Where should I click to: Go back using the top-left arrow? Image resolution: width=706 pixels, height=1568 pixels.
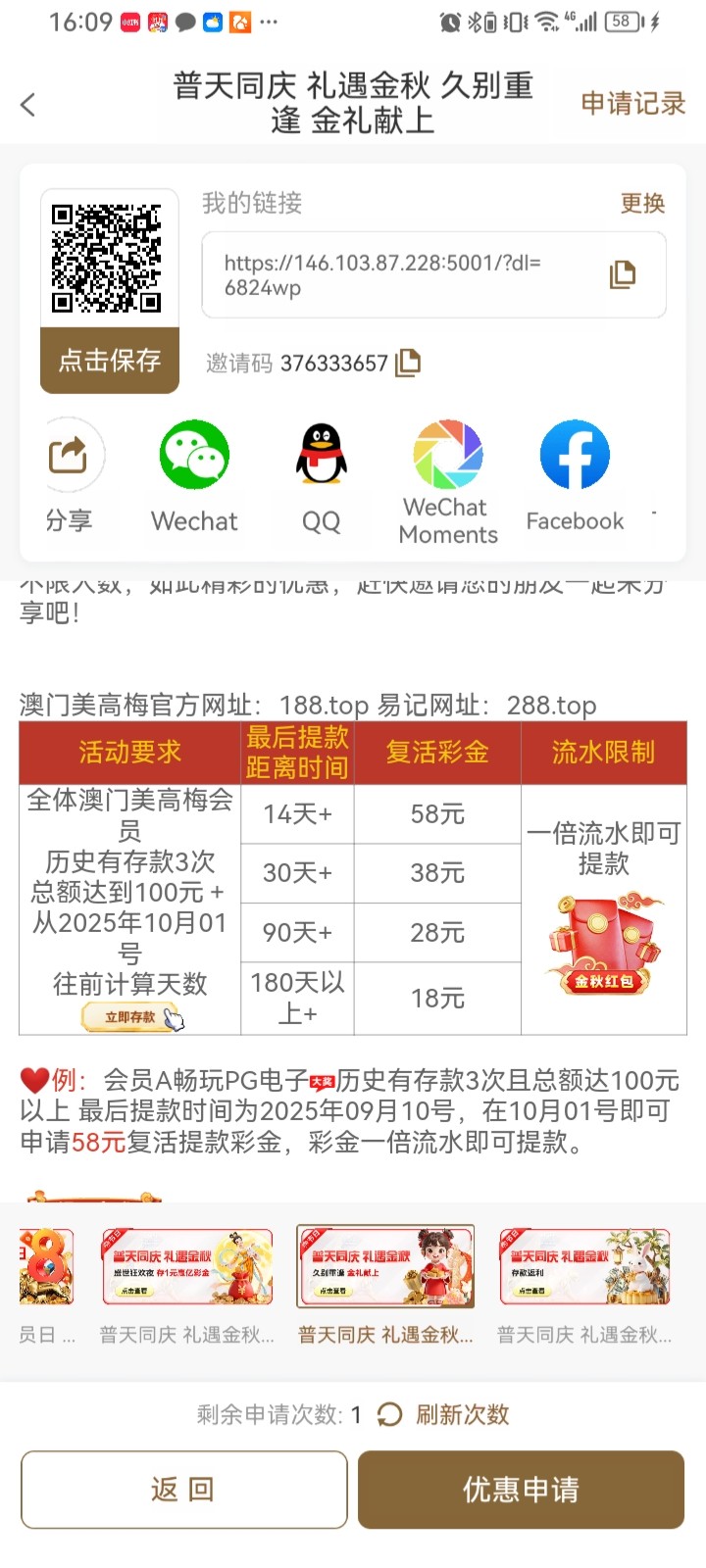click(x=28, y=104)
